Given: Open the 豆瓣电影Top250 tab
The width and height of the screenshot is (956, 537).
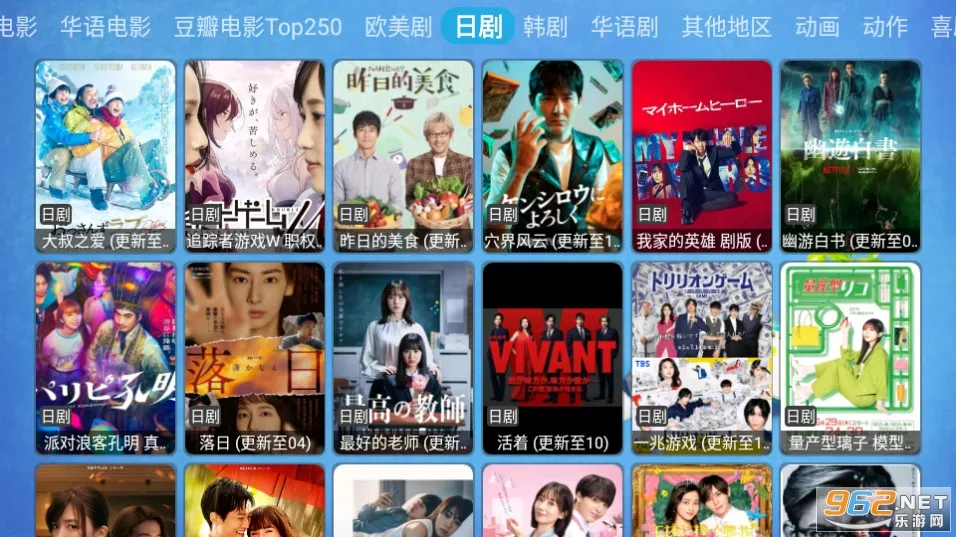Looking at the screenshot, I should point(258,27).
